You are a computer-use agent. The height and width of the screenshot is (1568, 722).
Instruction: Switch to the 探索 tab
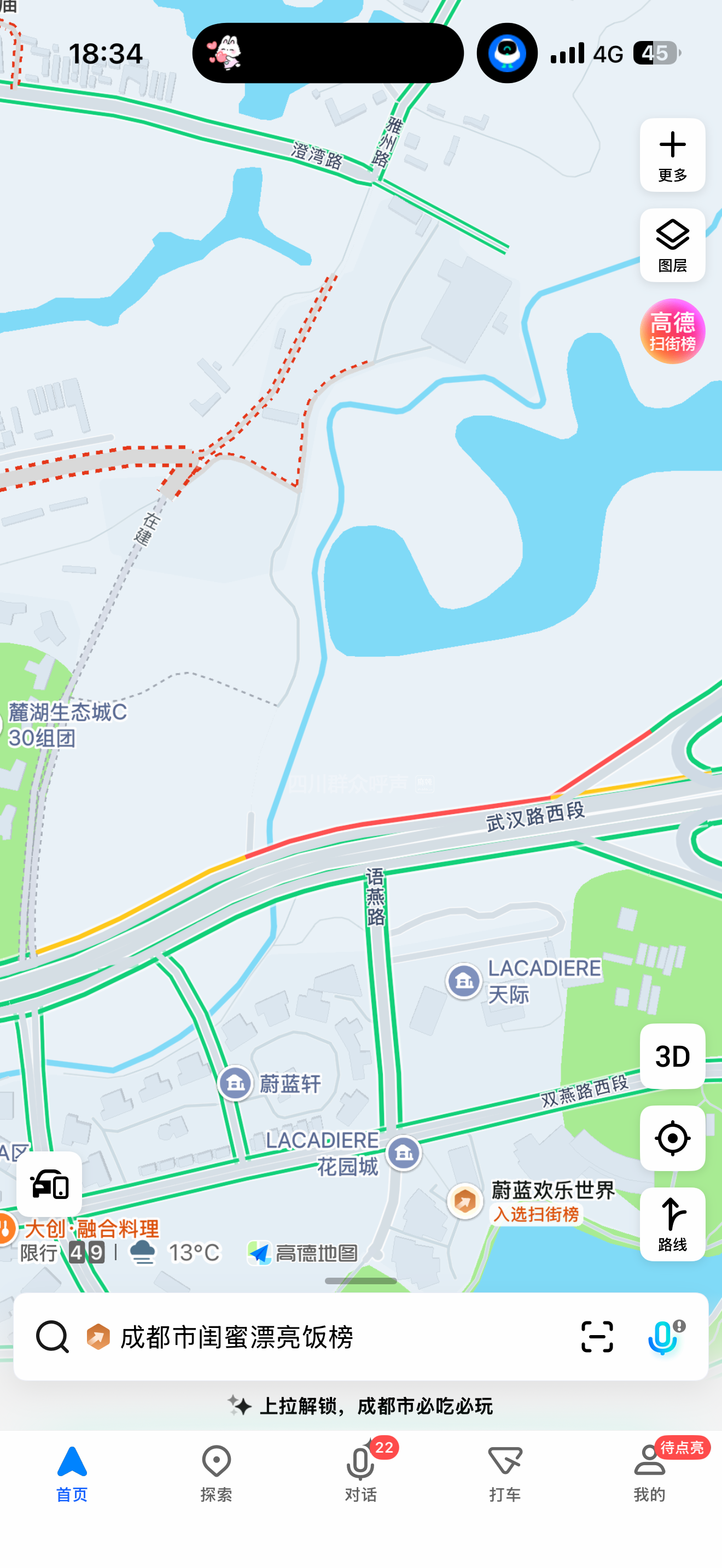click(216, 1473)
